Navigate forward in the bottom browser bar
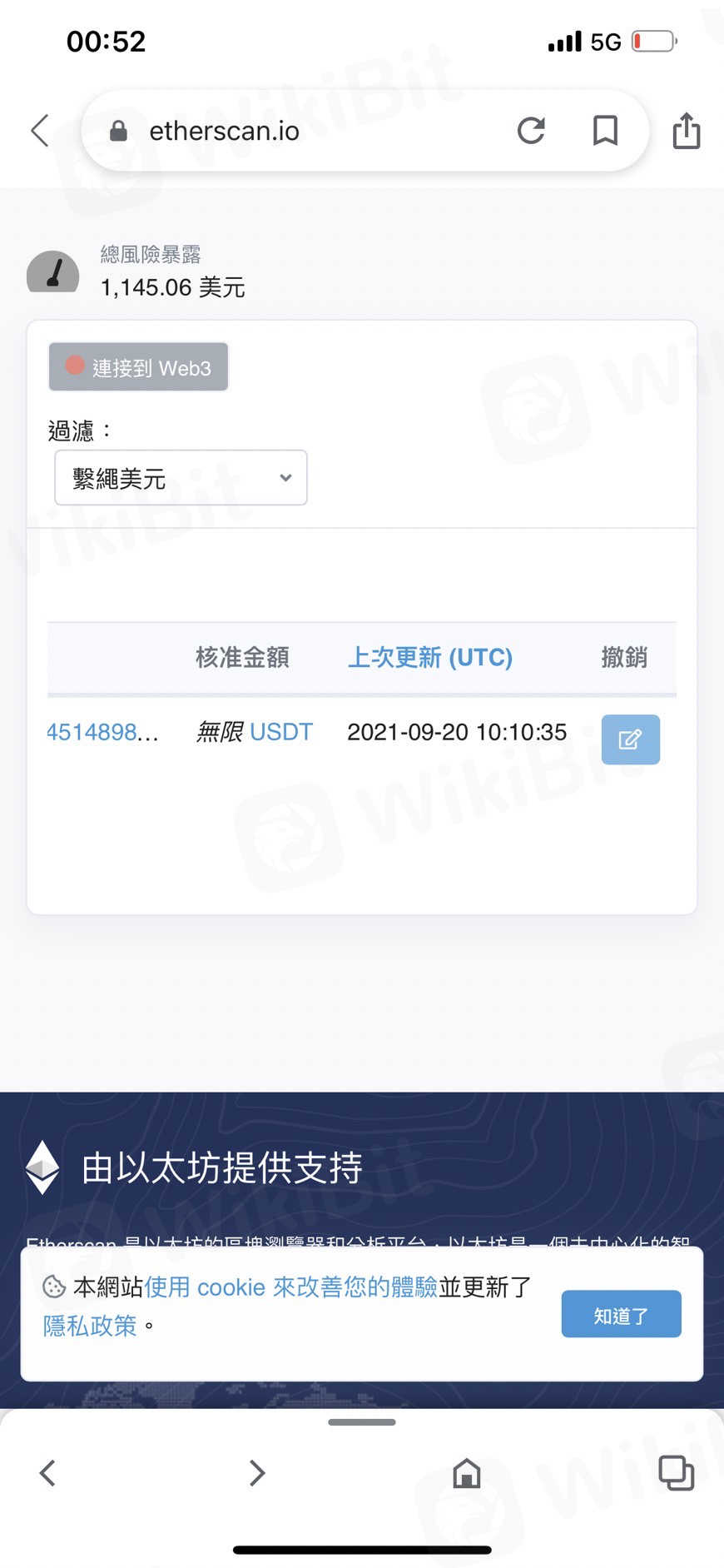The width and height of the screenshot is (724, 1568). tap(257, 1473)
